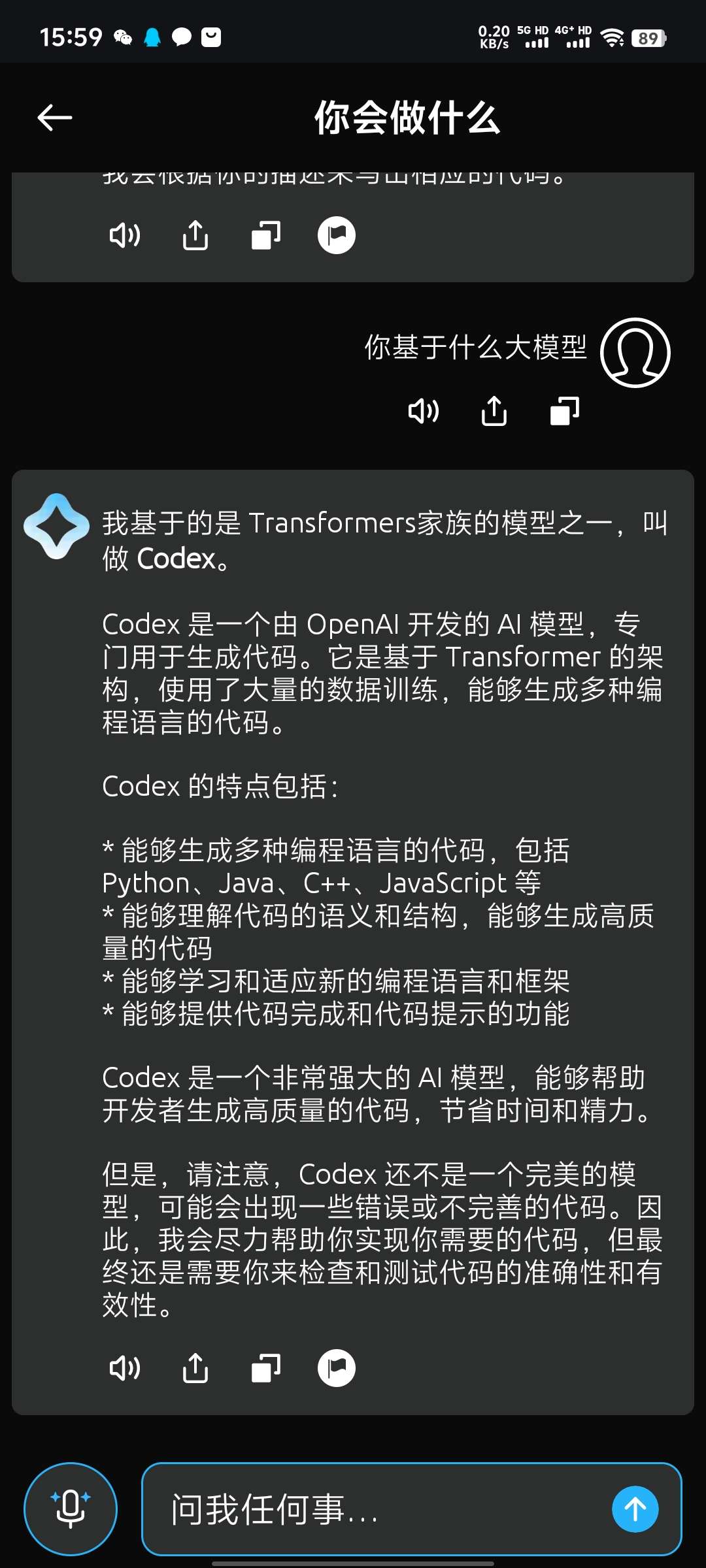Send message with the blue arrow
This screenshot has width=706, height=1568.
(x=635, y=1509)
